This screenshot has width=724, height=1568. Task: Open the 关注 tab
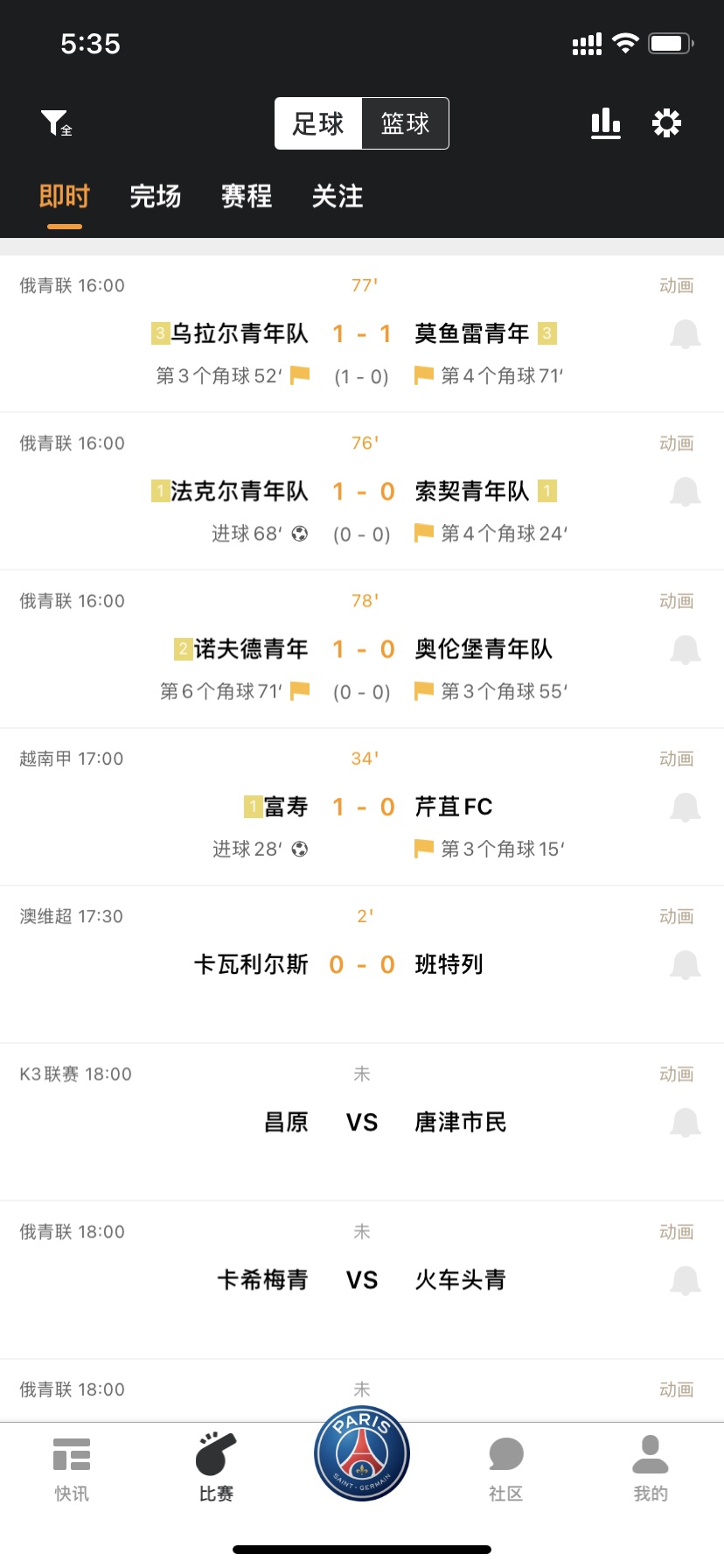[x=338, y=196]
